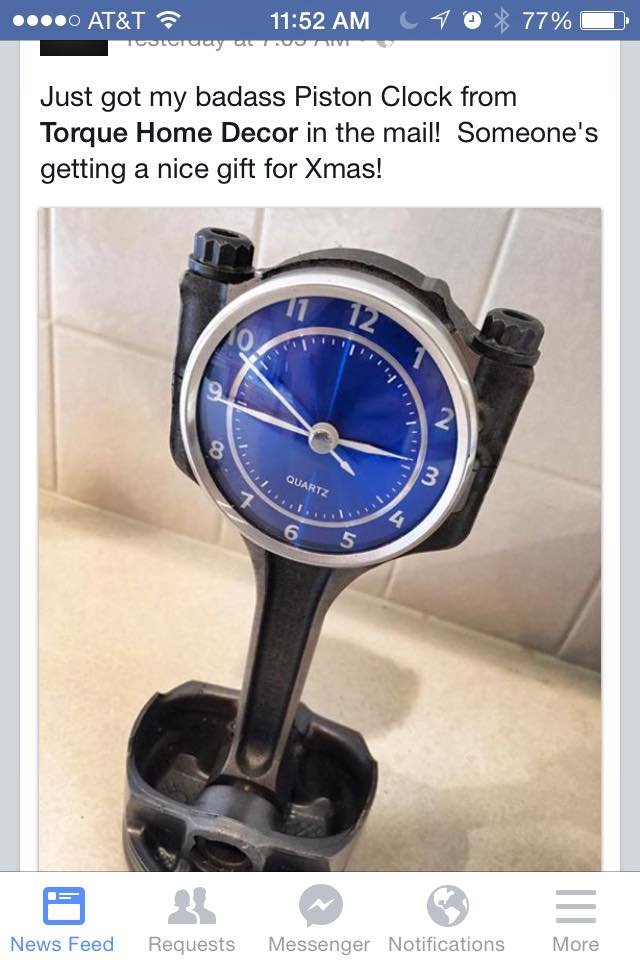640x960 pixels.
Task: Open the Torque Home Decor page link
Action: pos(169,132)
